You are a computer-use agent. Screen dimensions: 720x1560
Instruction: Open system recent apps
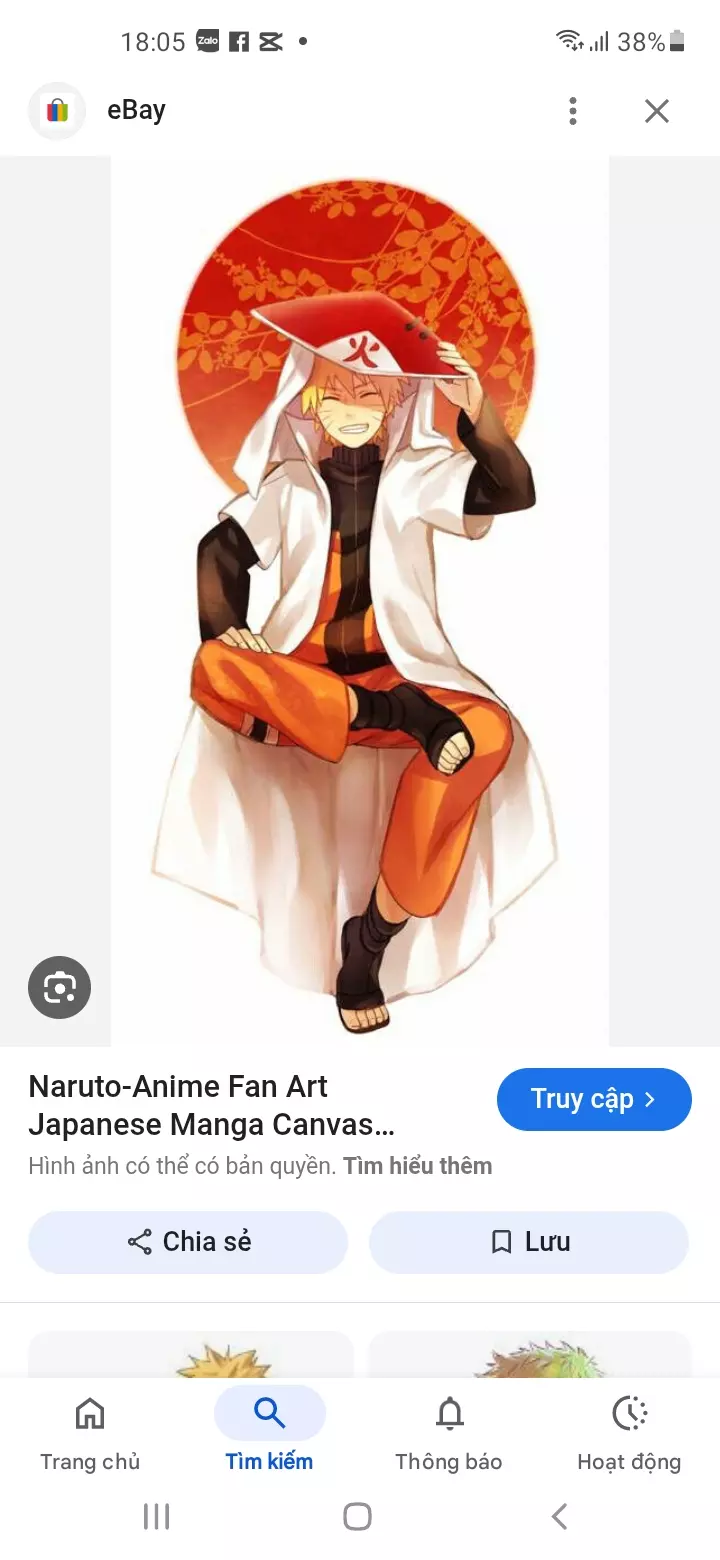(157, 1516)
